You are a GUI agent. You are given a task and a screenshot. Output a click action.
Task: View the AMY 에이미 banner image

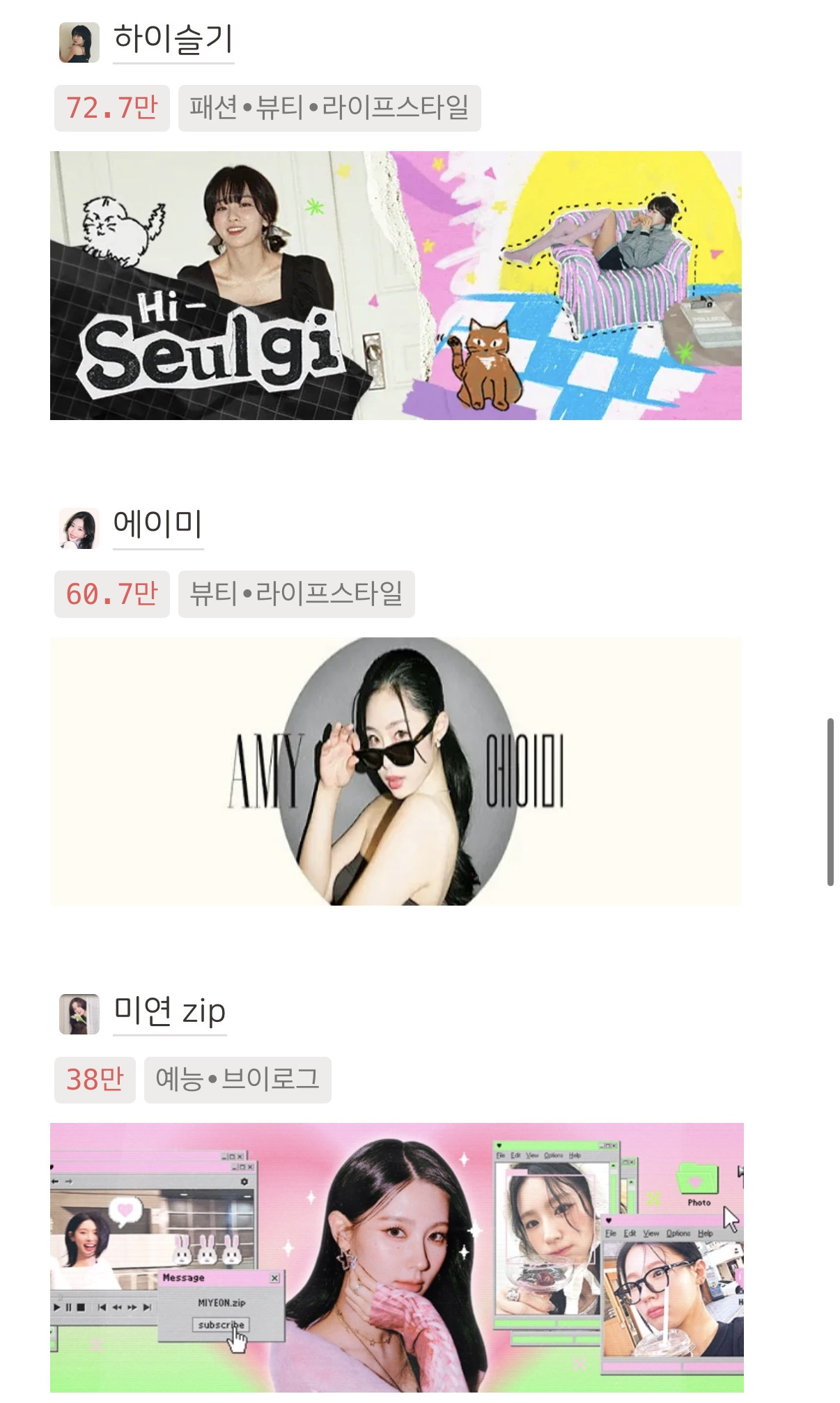pyautogui.click(x=396, y=771)
